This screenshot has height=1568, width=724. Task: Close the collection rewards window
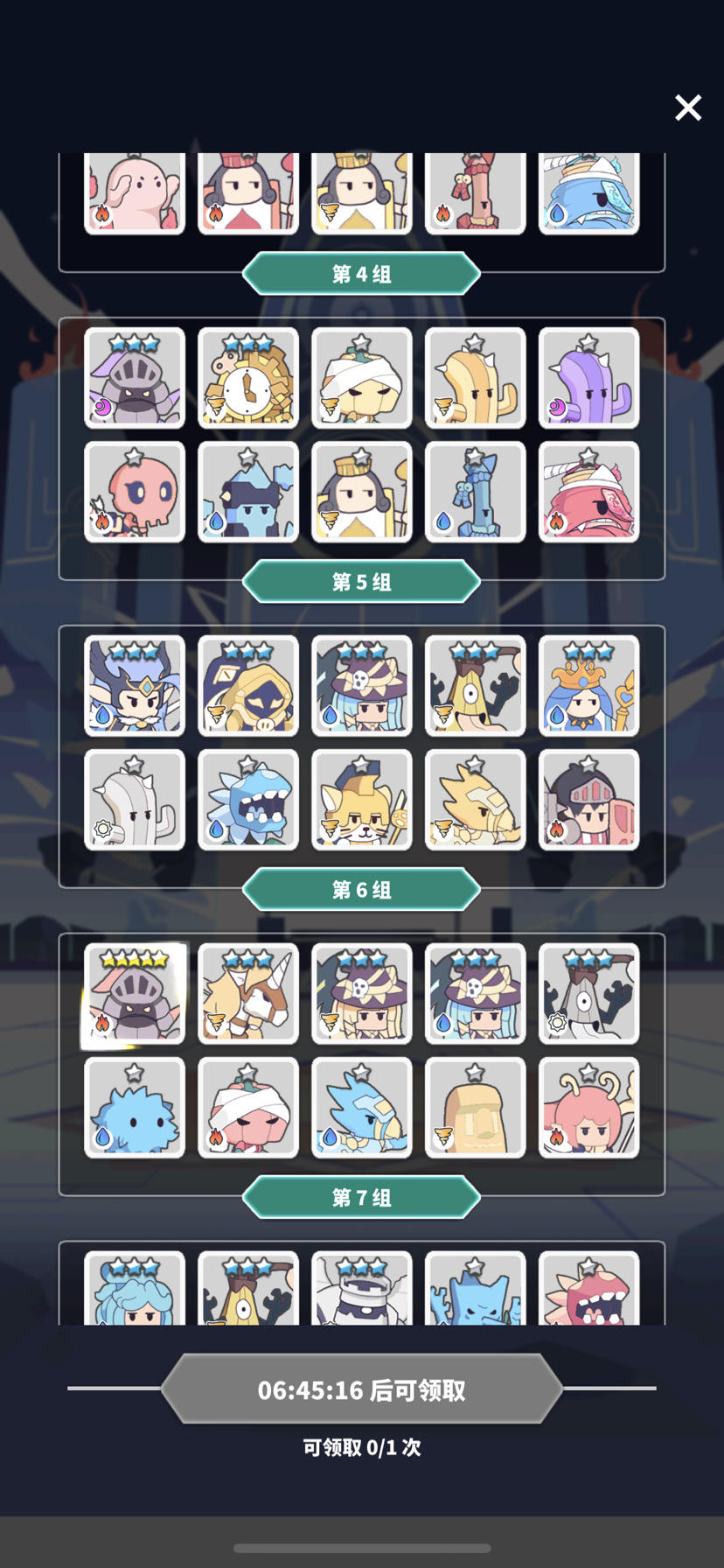coord(688,108)
